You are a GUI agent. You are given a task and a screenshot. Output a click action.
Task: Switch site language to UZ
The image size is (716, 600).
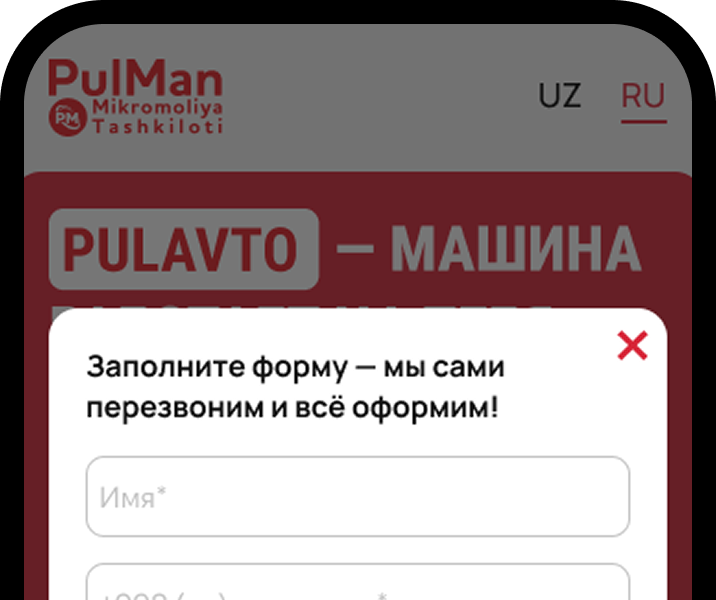tap(559, 96)
